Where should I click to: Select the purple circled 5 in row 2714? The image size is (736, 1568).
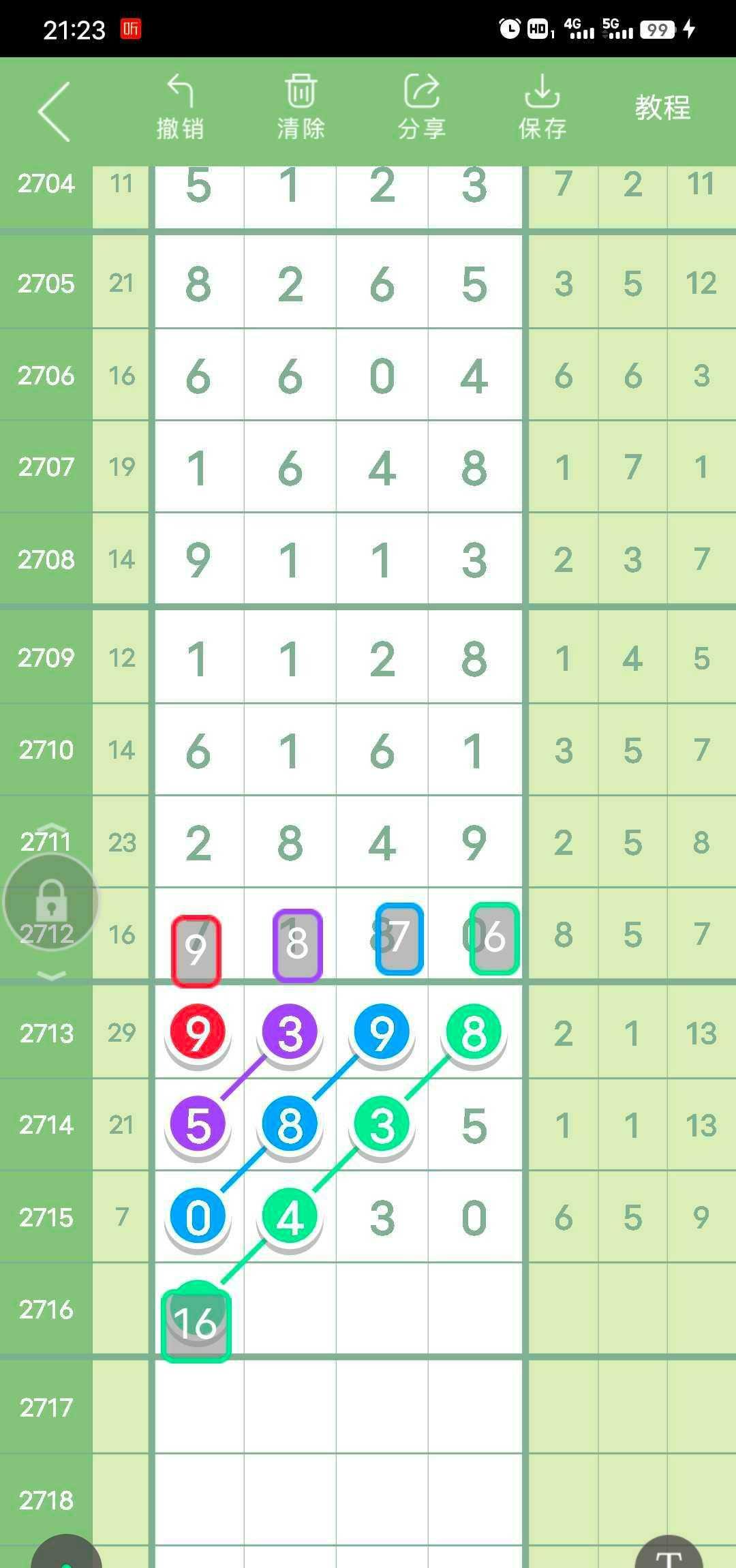(198, 1125)
